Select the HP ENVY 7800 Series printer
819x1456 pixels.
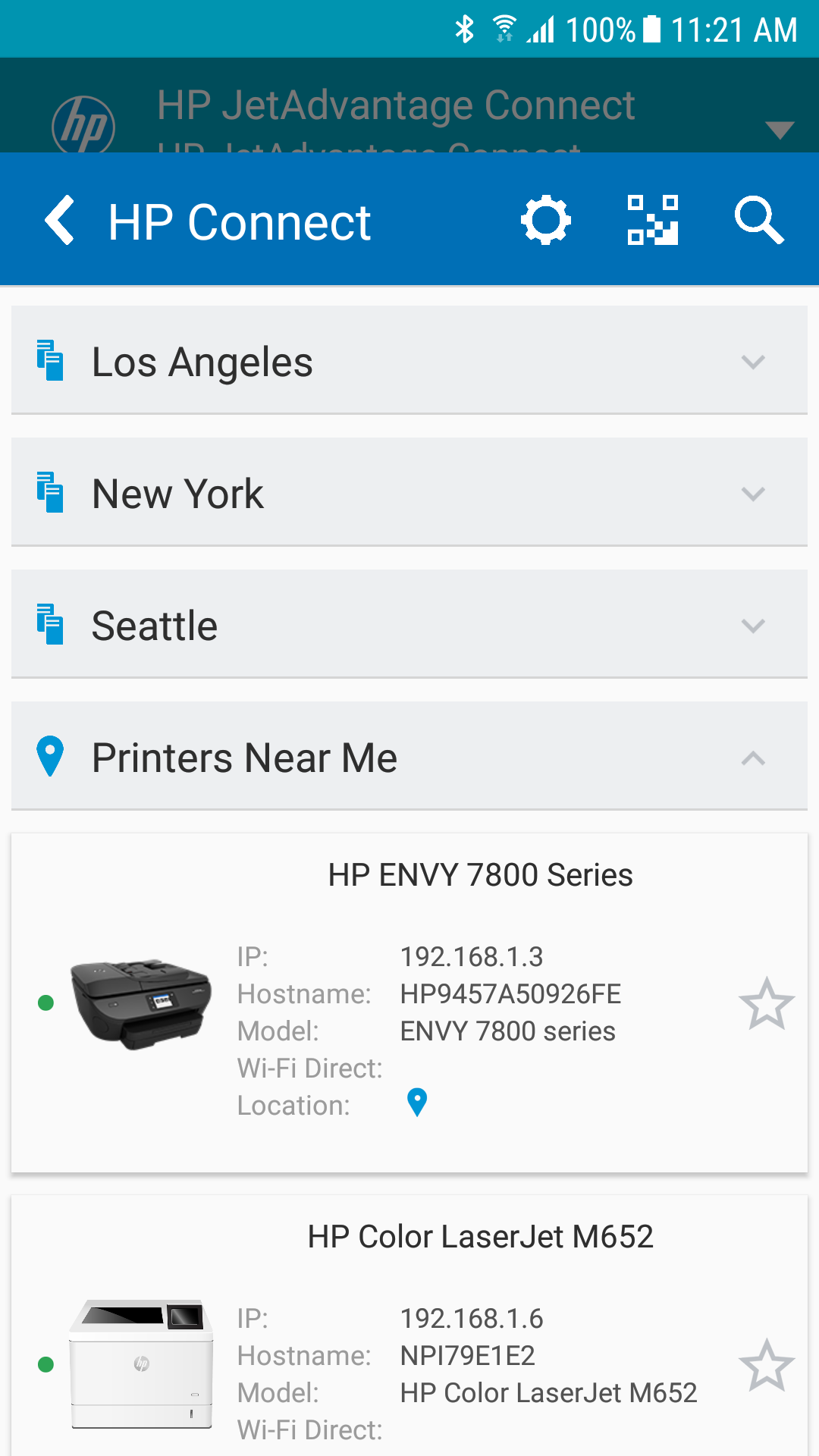(x=481, y=875)
